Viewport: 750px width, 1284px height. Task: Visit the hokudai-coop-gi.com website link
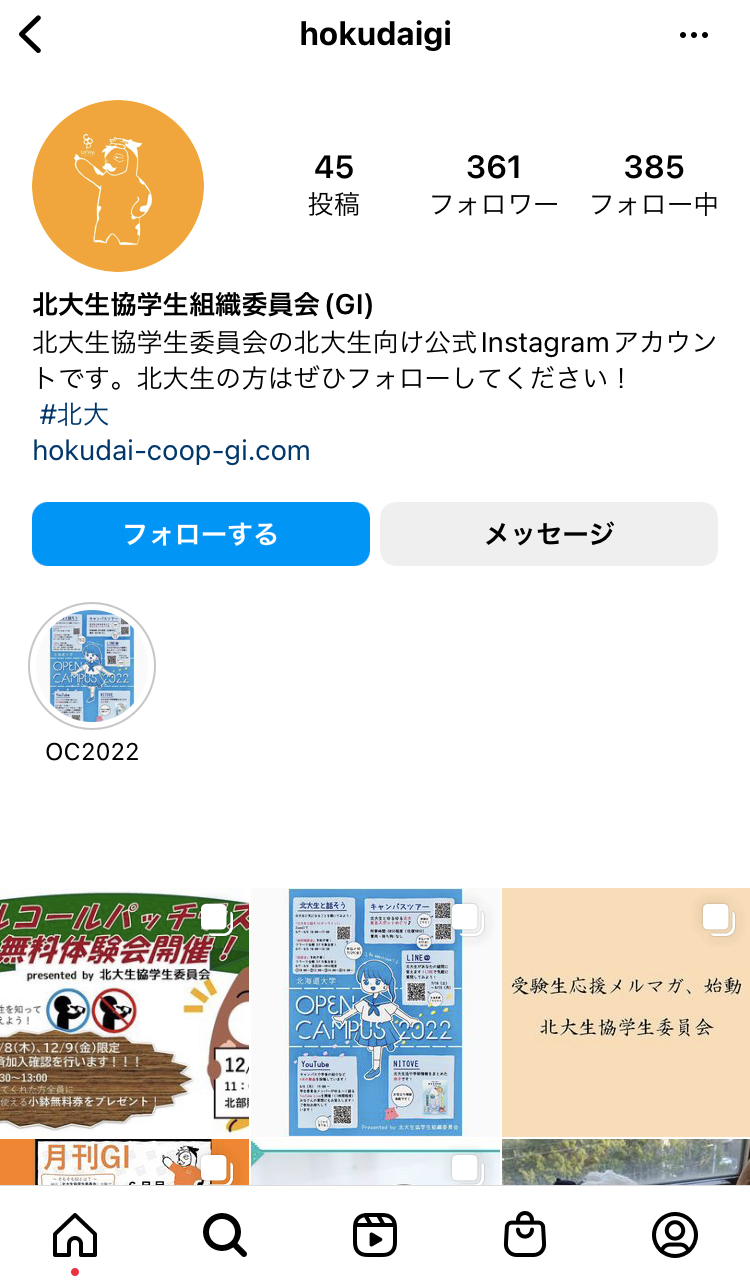click(172, 451)
